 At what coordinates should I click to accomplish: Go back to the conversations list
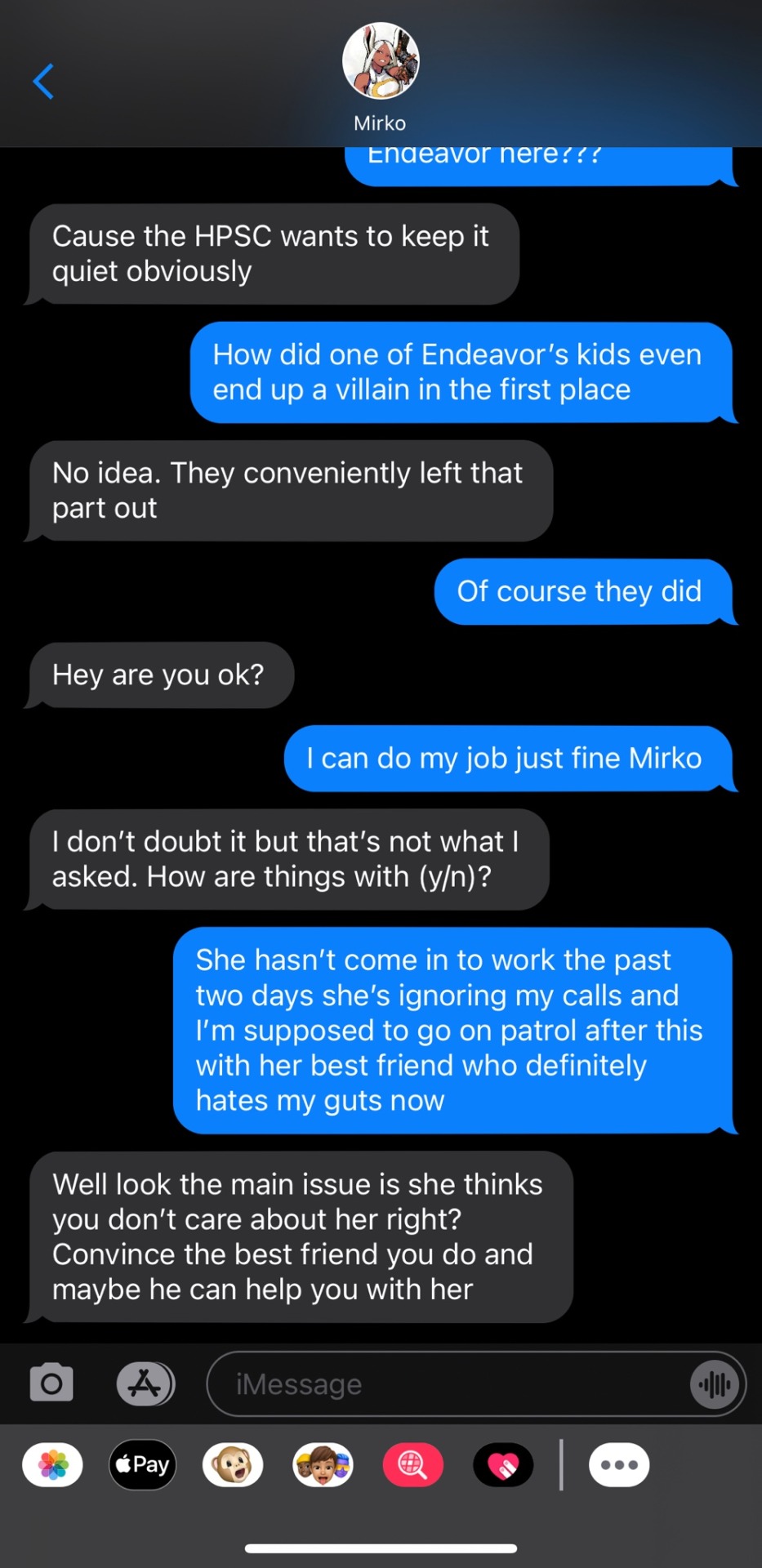pyautogui.click(x=44, y=82)
